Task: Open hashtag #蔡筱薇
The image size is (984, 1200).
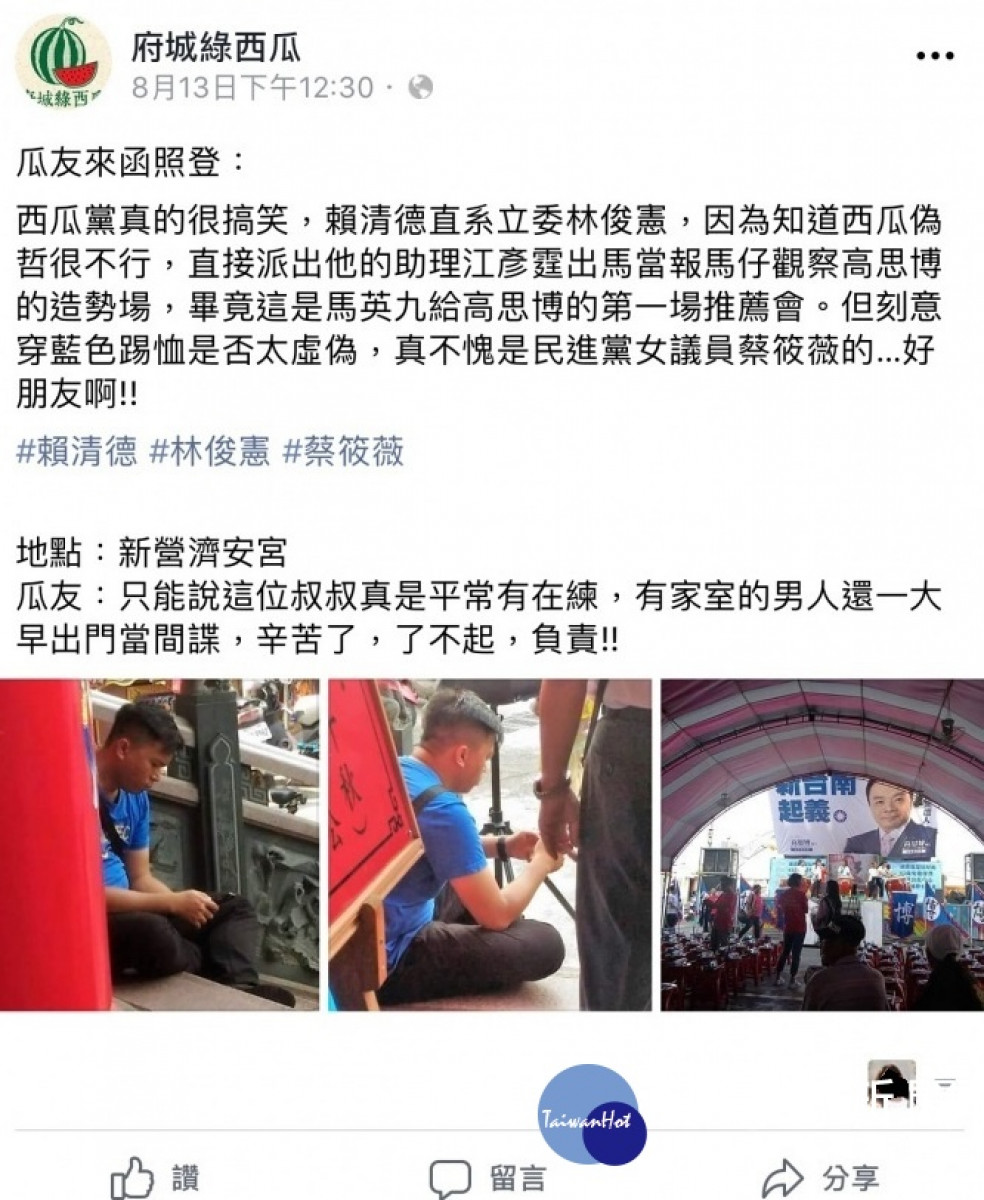Action: (343, 452)
